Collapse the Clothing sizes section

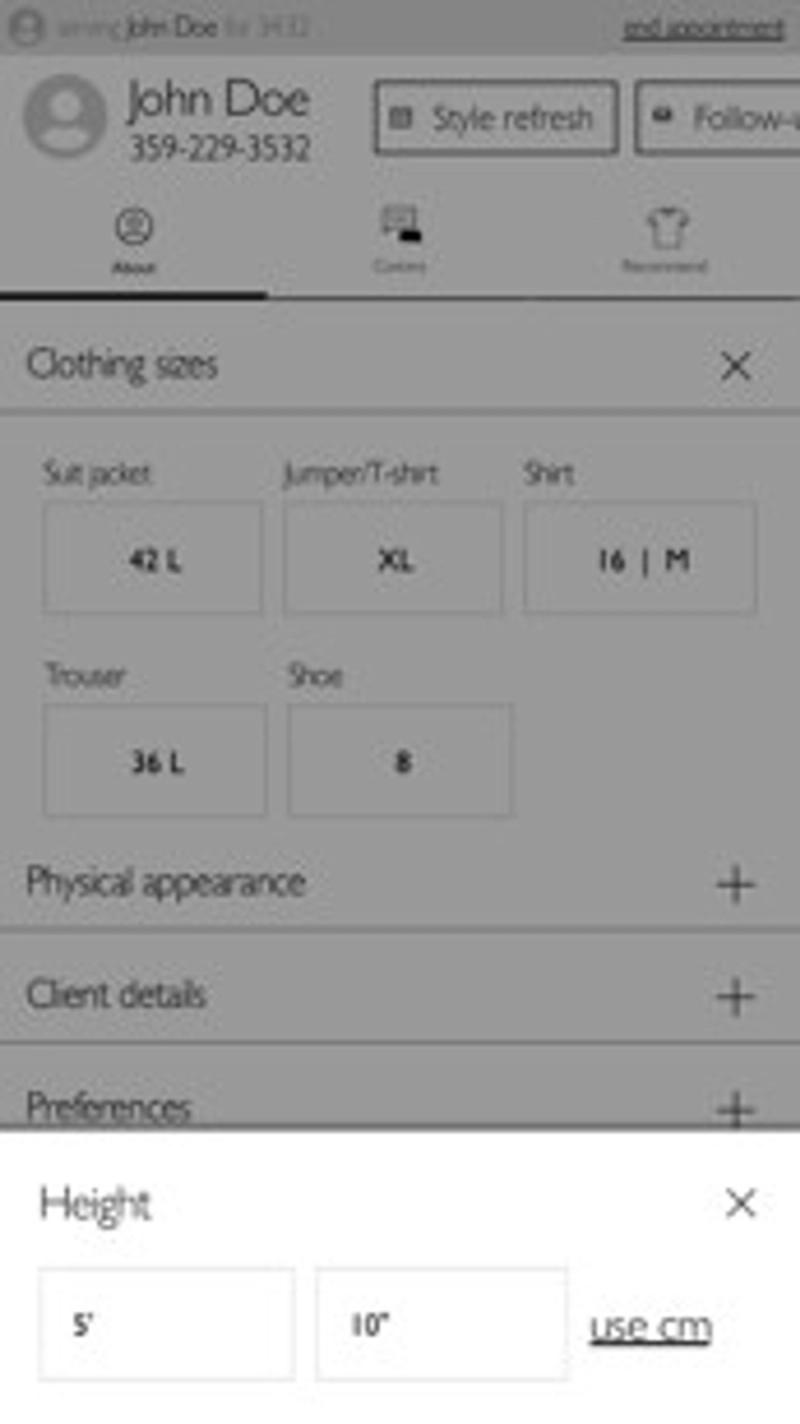click(x=735, y=366)
